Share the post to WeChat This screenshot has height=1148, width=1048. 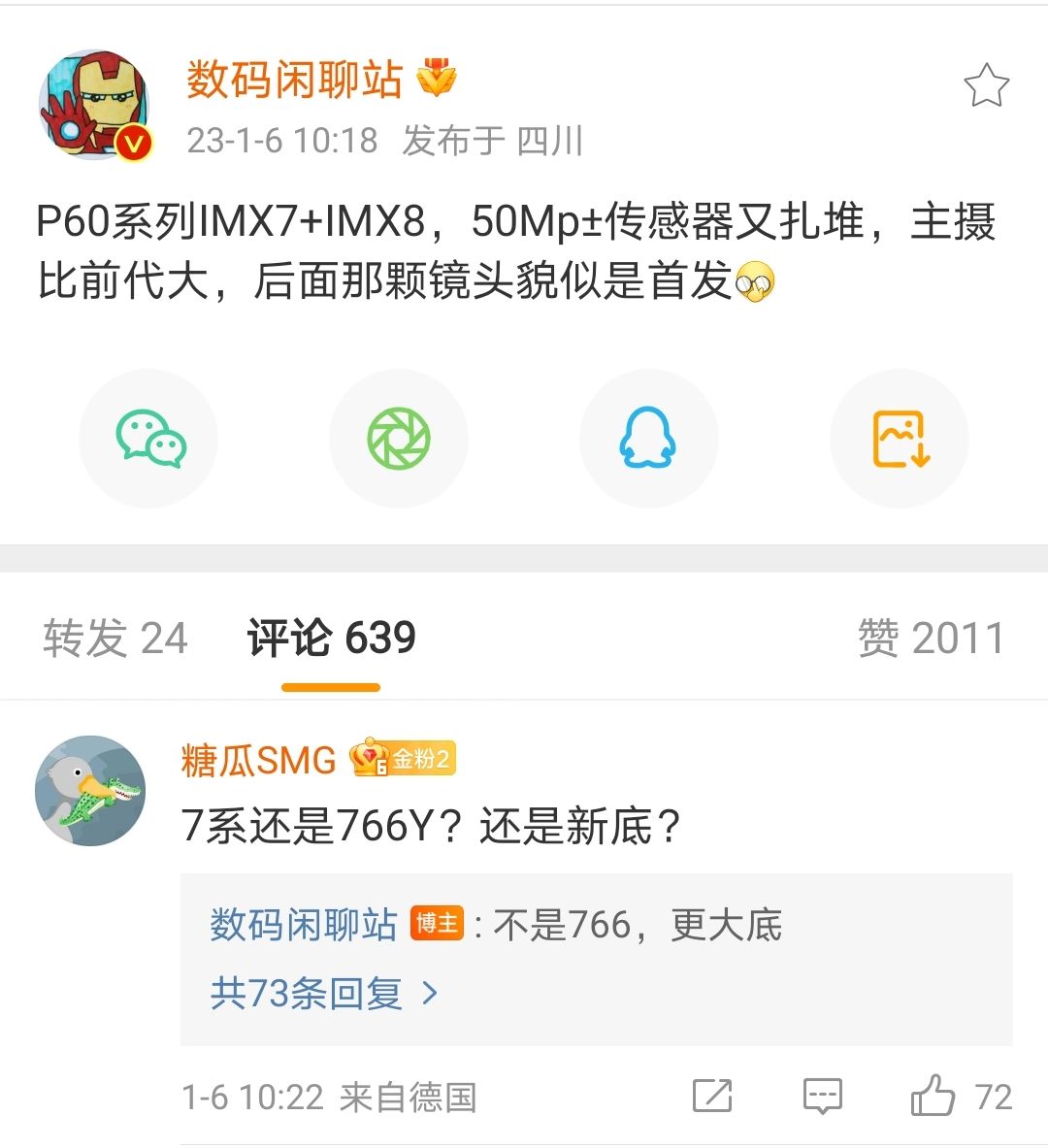click(148, 439)
